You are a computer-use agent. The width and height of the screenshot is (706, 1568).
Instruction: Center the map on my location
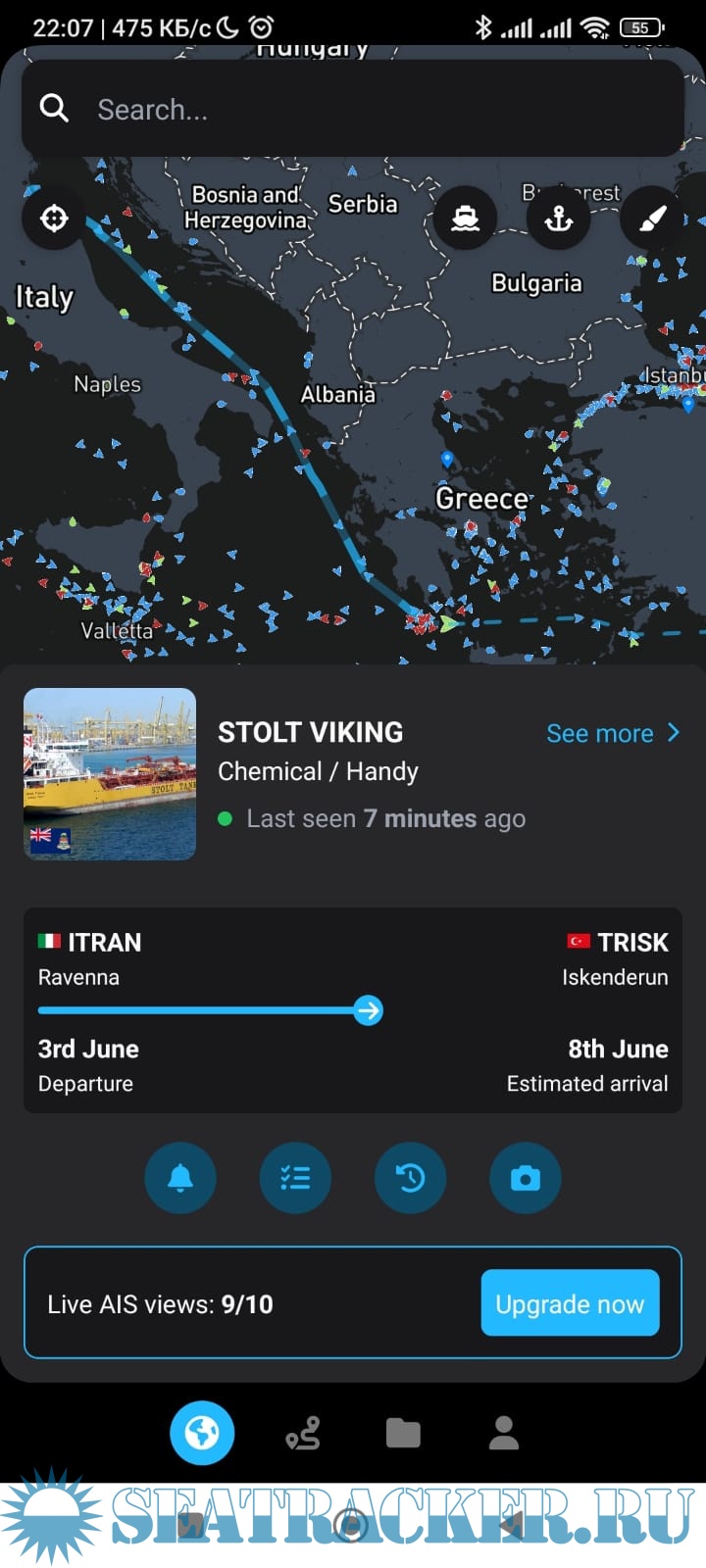pyautogui.click(x=54, y=218)
